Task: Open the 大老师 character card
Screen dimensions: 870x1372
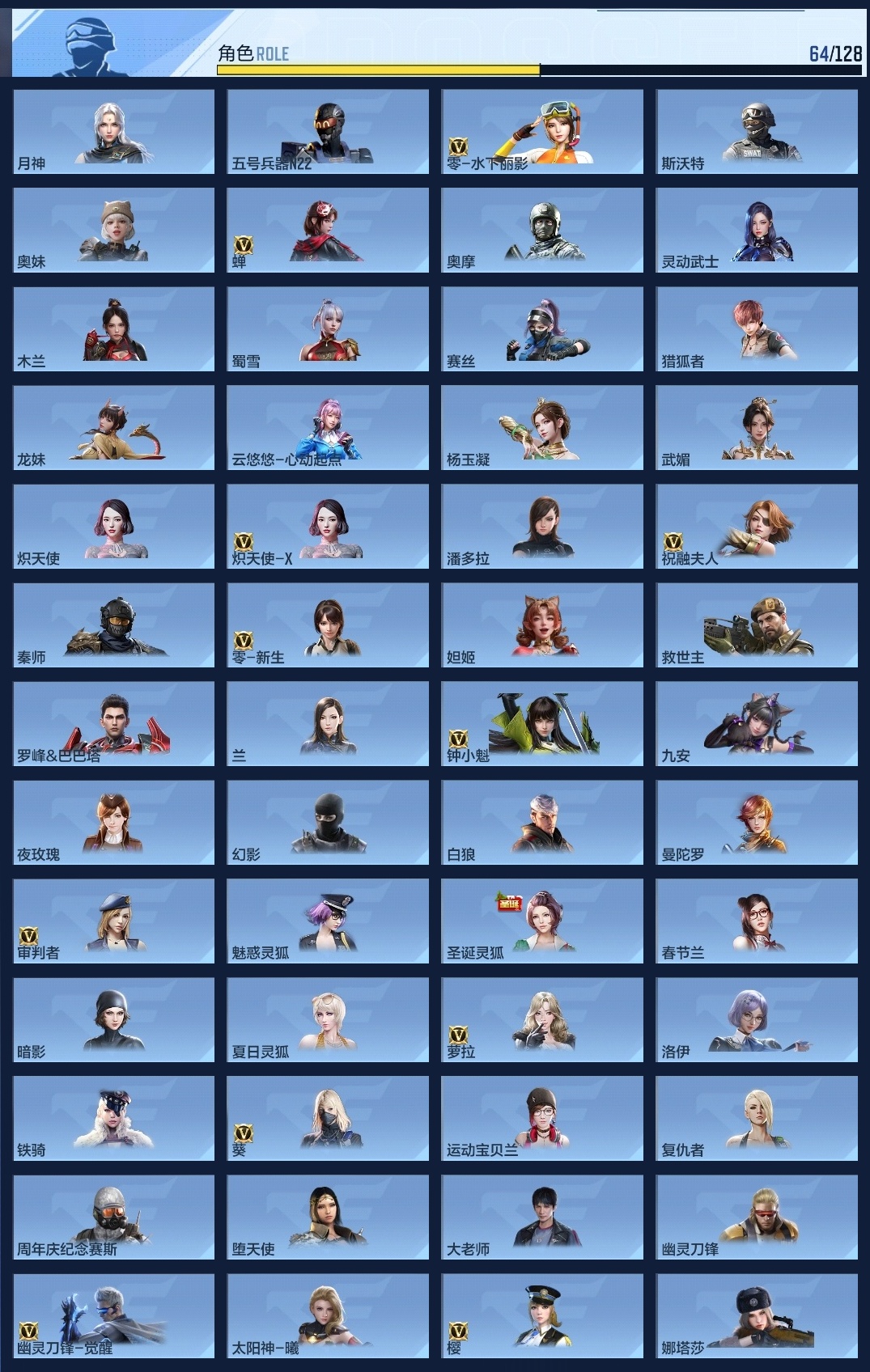Action: pyautogui.click(x=542, y=1217)
